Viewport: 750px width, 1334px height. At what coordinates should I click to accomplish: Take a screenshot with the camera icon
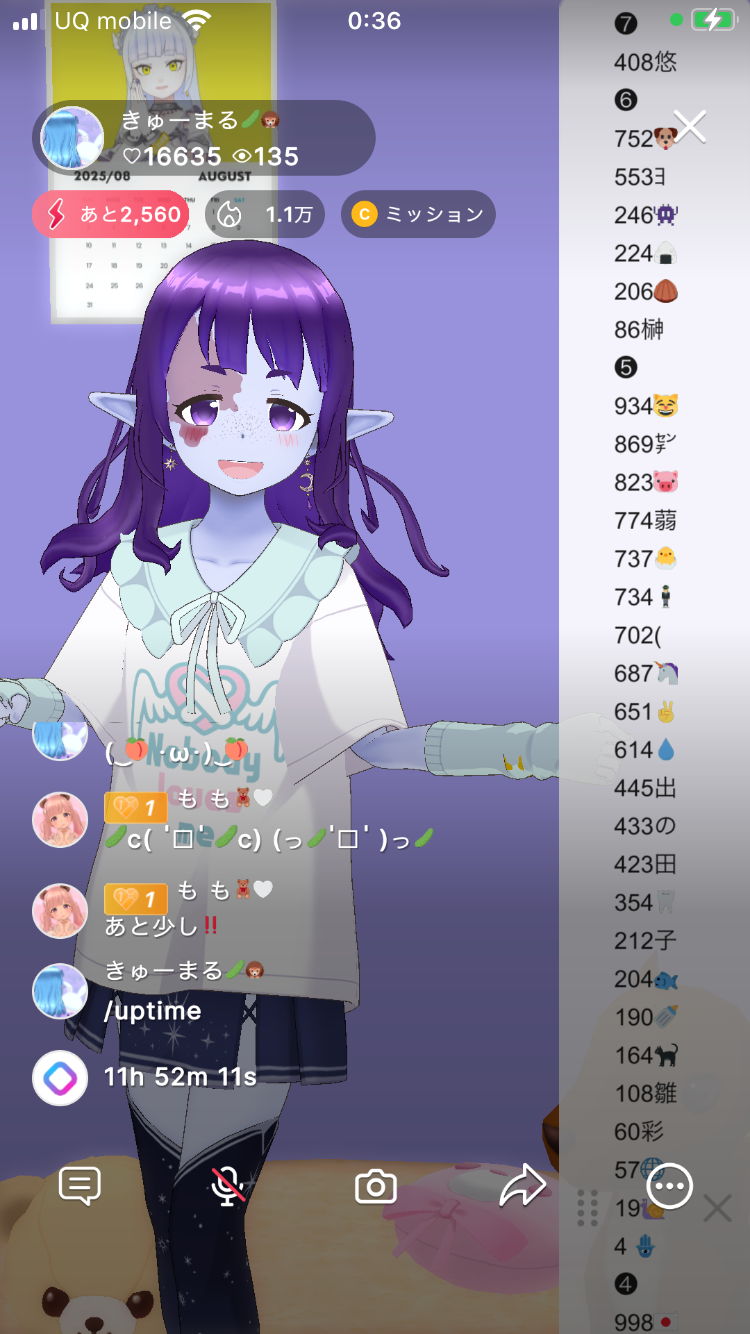tap(376, 1187)
